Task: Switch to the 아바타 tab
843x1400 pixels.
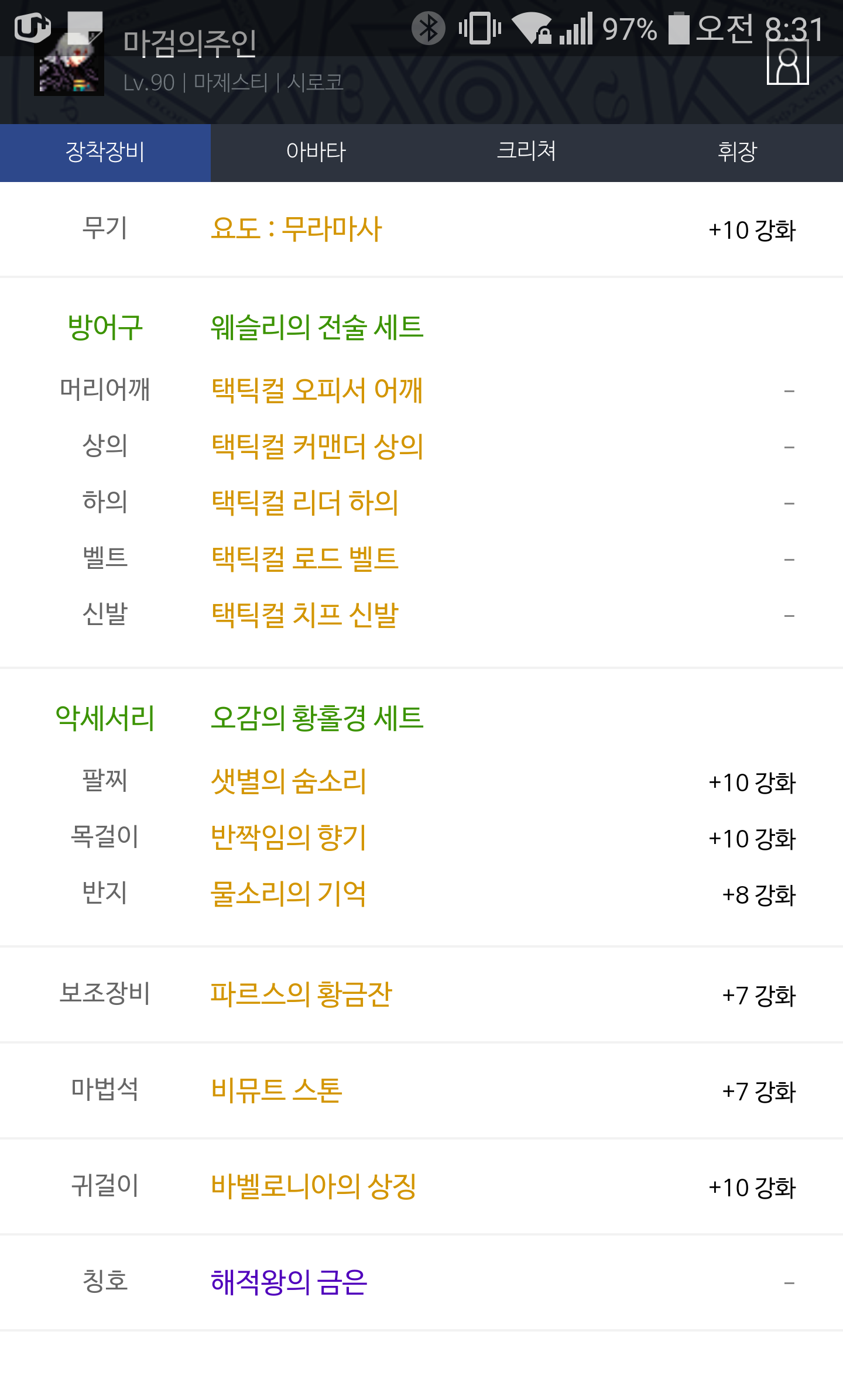Action: 316,152
